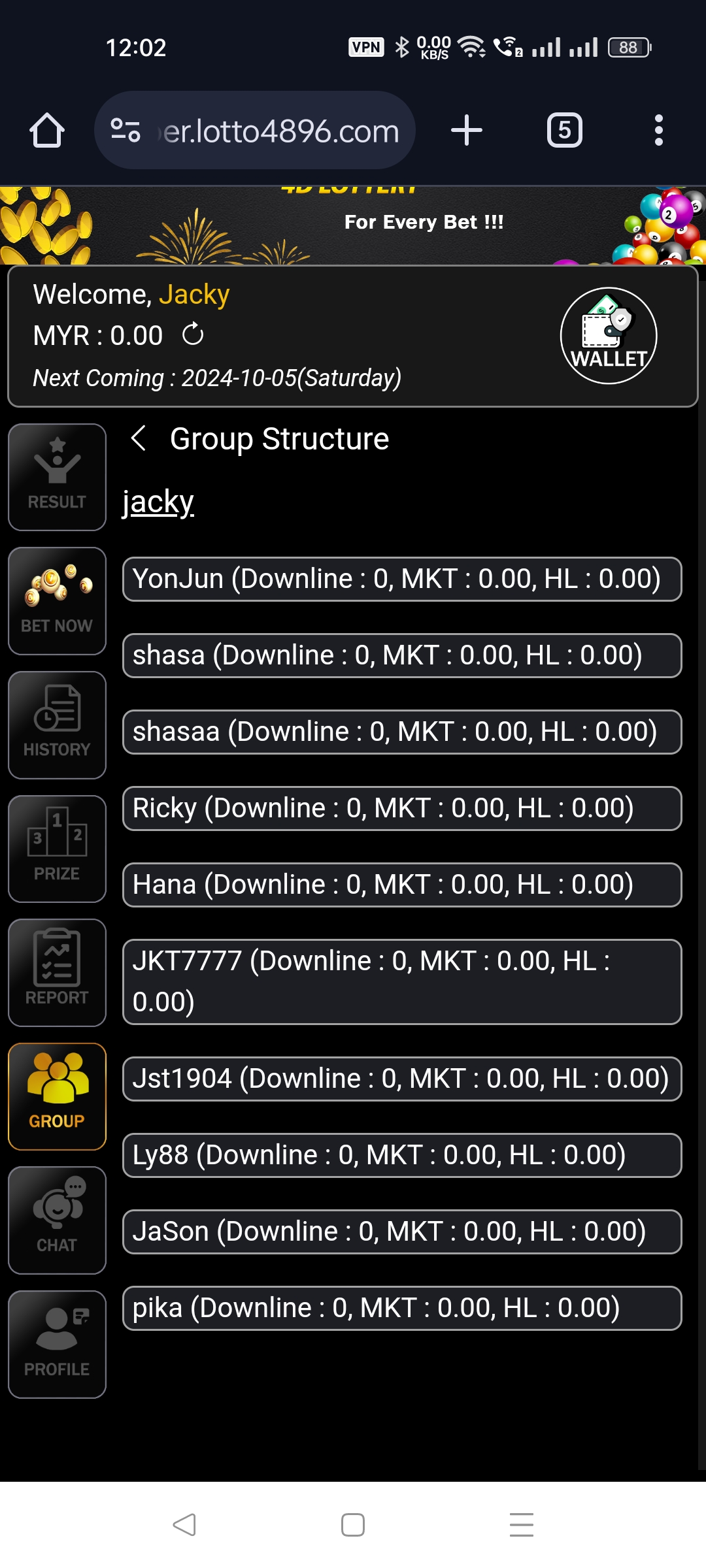View Ricky's downline details
Screen dimensions: 706x1568
pos(401,808)
